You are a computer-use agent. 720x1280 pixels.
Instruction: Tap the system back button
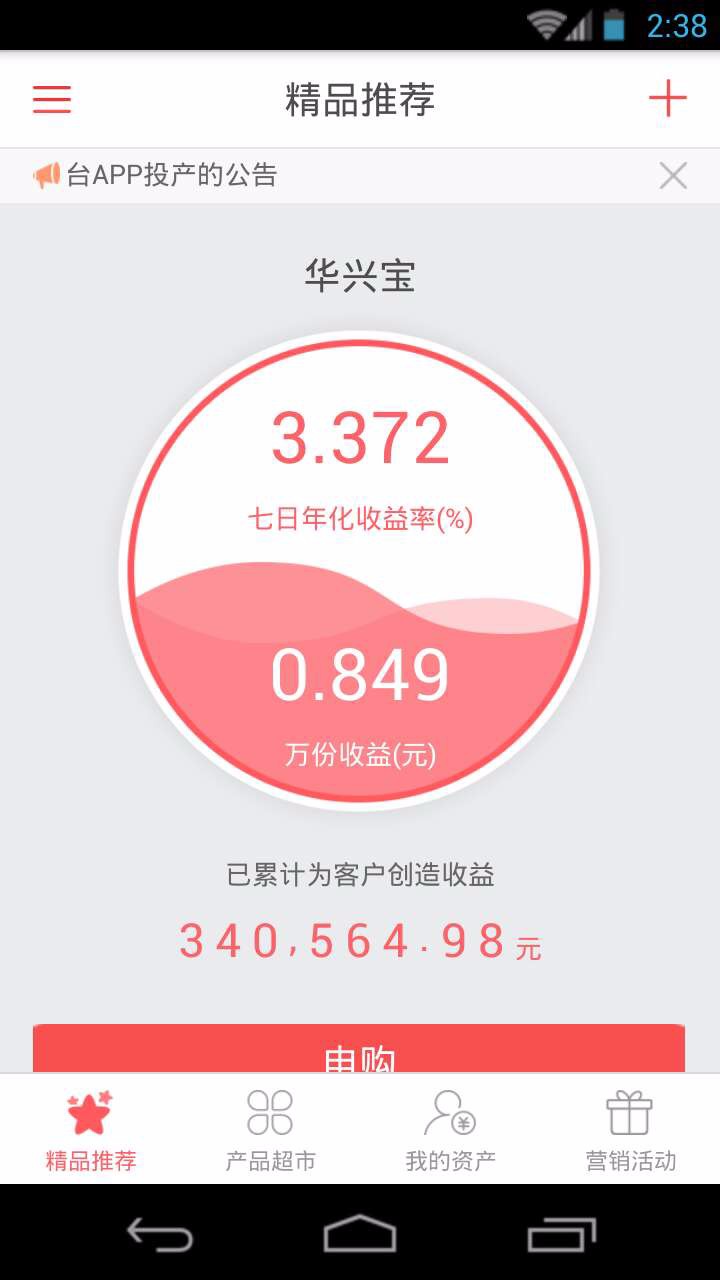[x=160, y=1234]
